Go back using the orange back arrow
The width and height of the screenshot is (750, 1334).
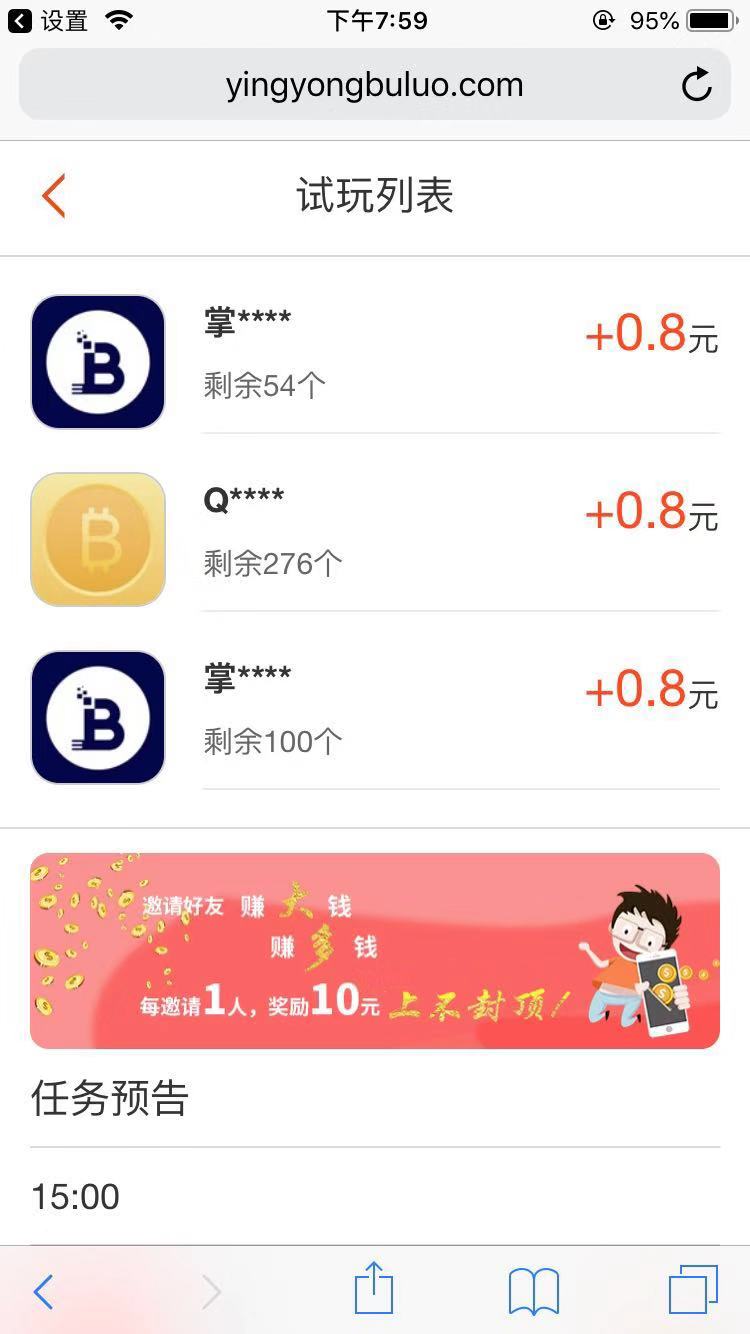53,196
